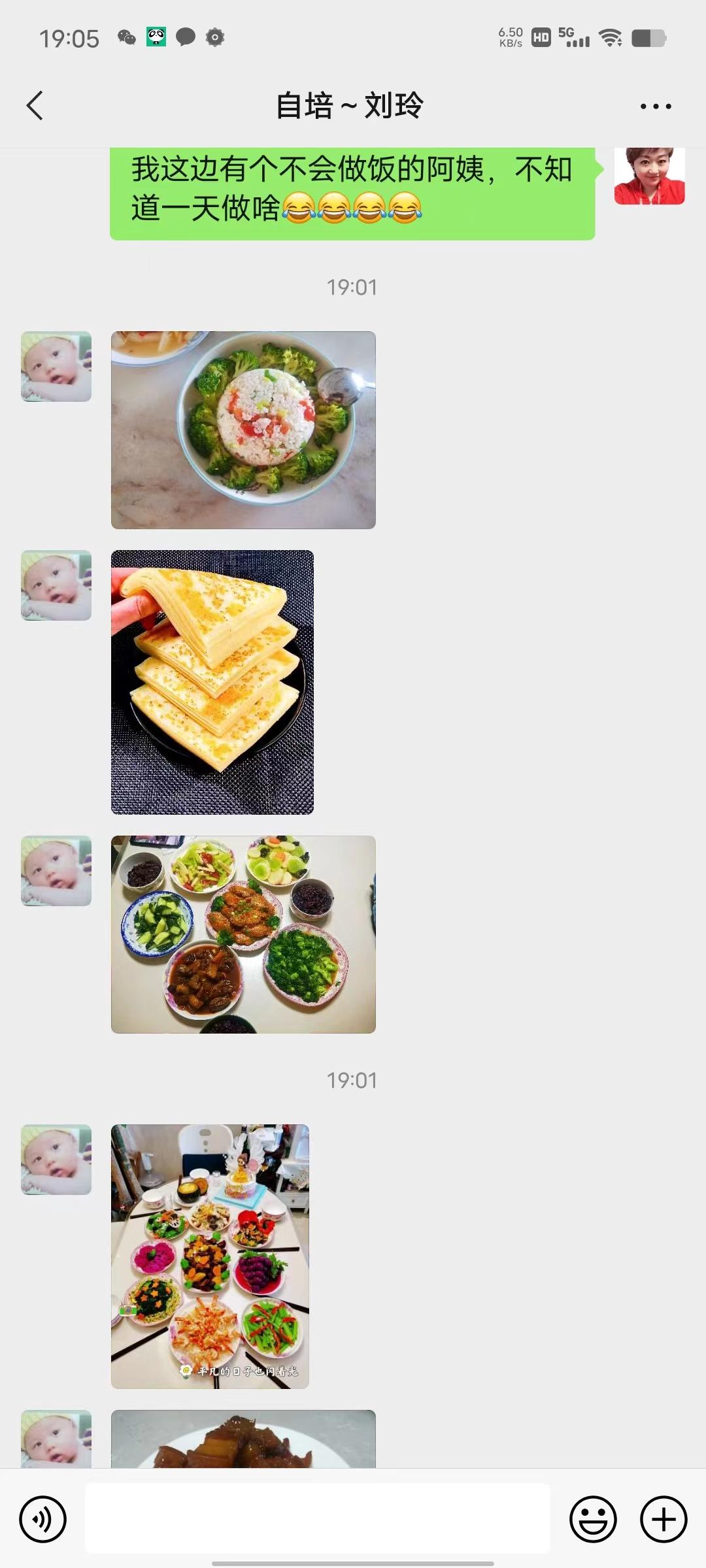Tap the red-clothed avatar beside the green message
Screen dimensions: 706x1568
[650, 176]
